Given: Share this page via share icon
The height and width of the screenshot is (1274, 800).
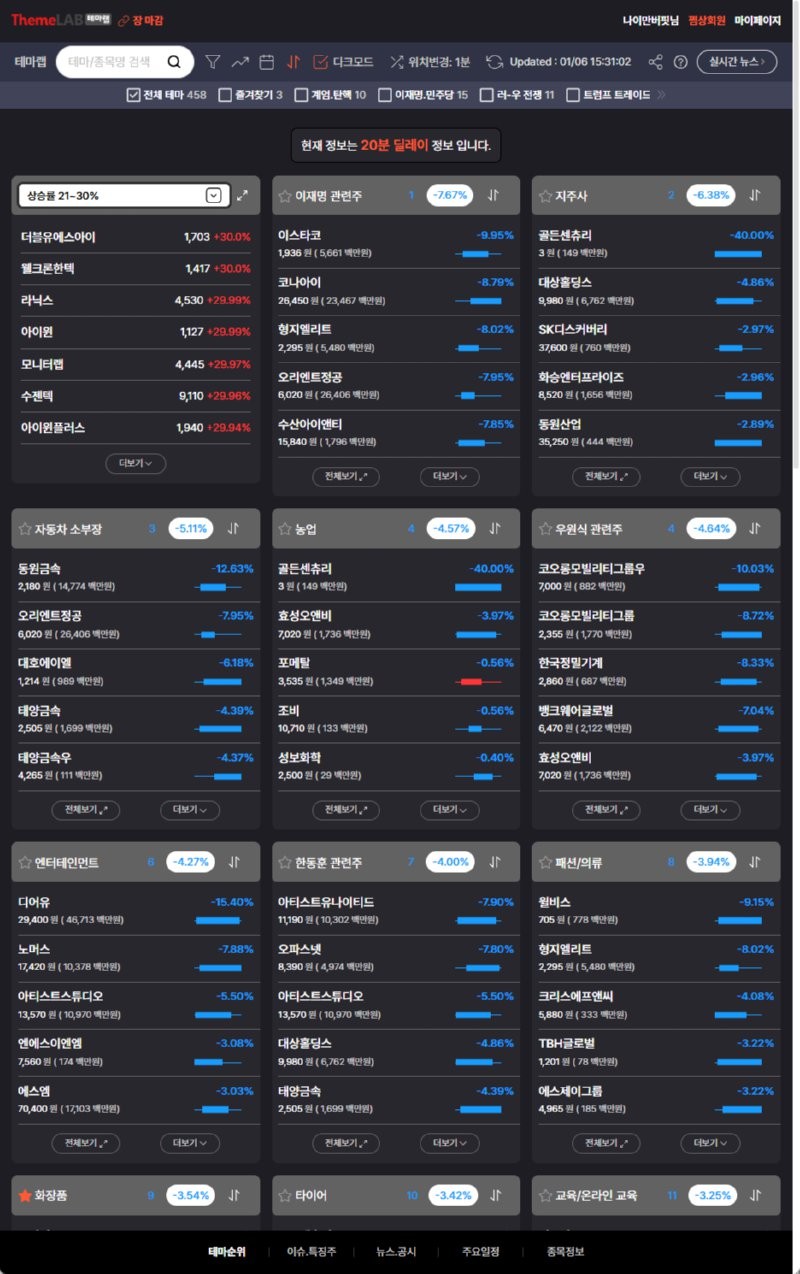Looking at the screenshot, I should tap(655, 62).
